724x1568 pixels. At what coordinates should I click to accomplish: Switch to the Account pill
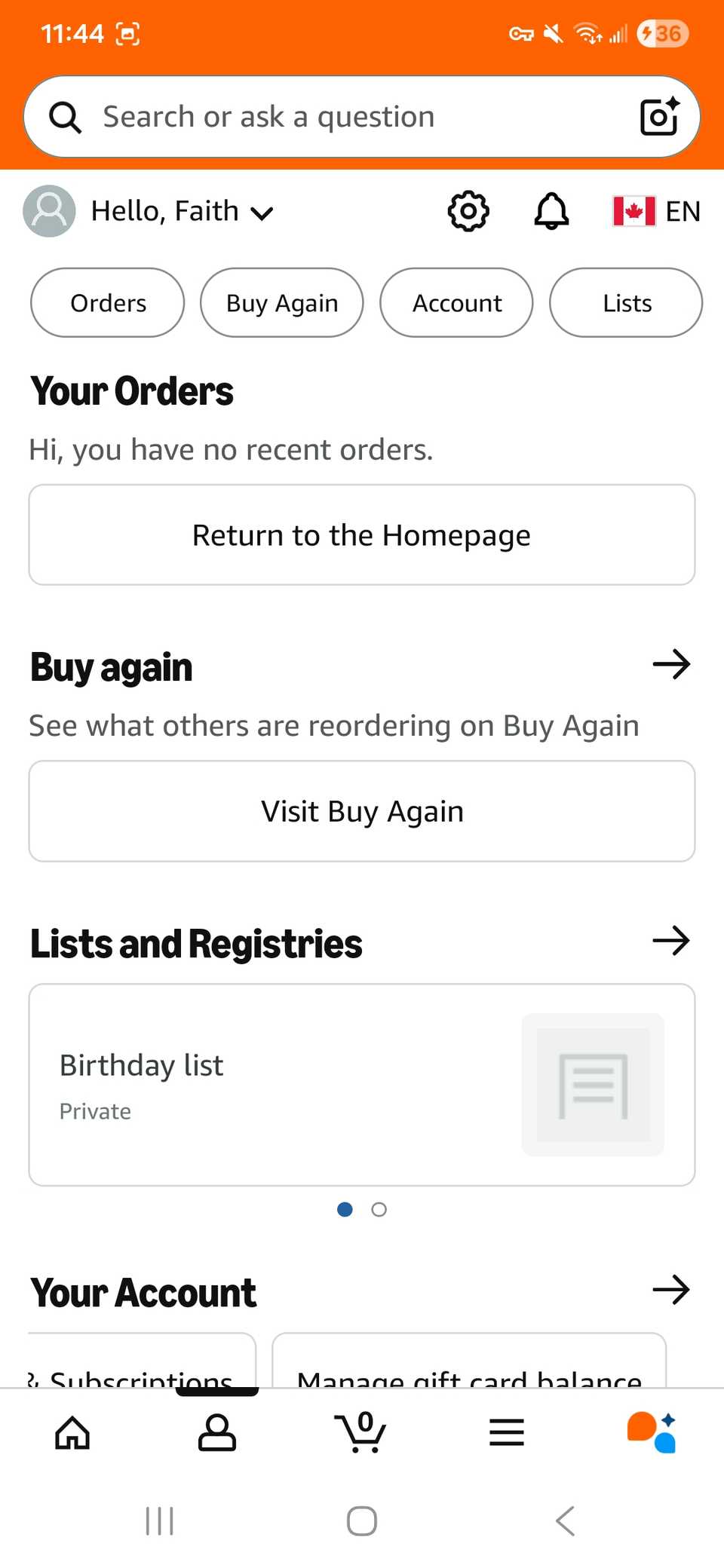coord(456,302)
